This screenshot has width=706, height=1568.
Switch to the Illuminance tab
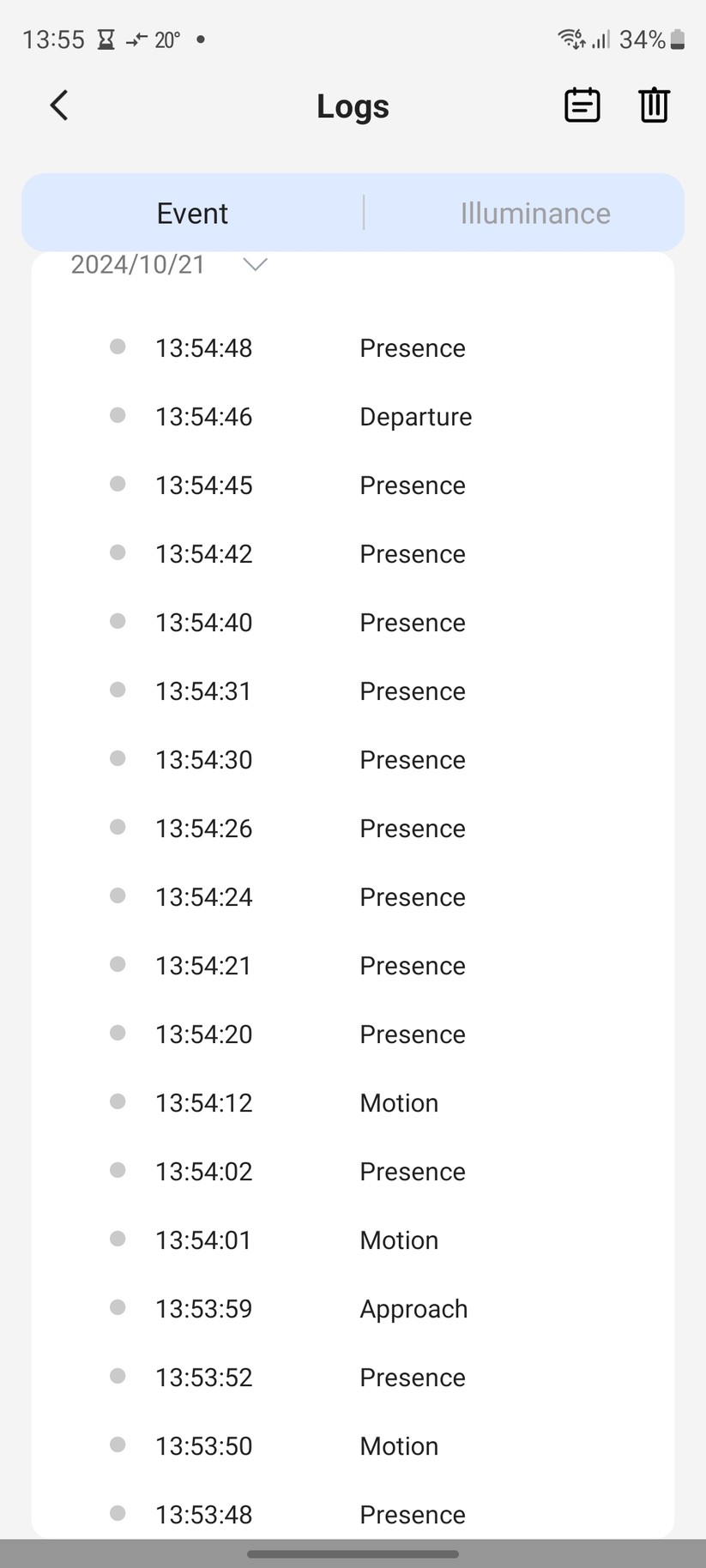point(535,213)
